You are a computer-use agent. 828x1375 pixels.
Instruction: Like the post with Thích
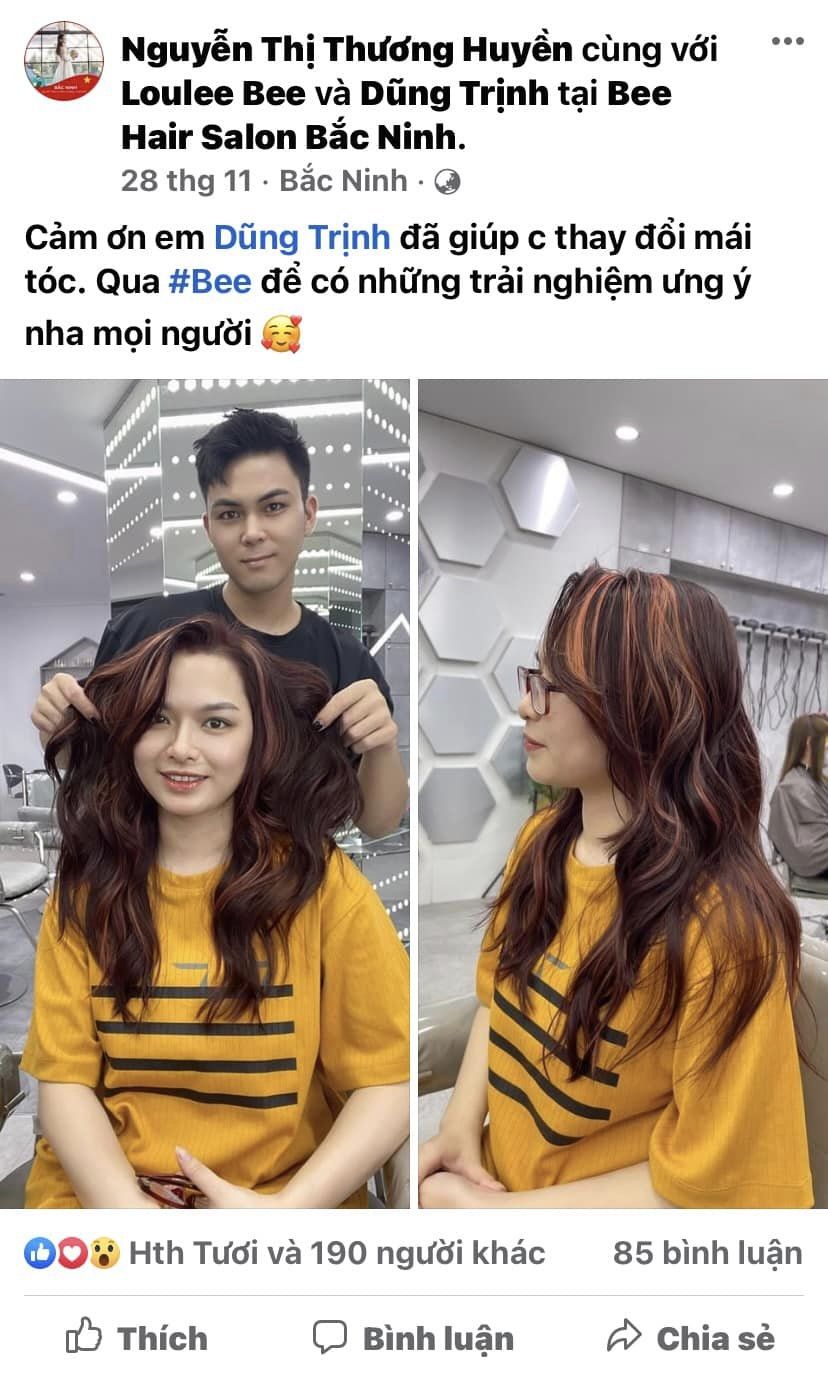pos(137,1337)
